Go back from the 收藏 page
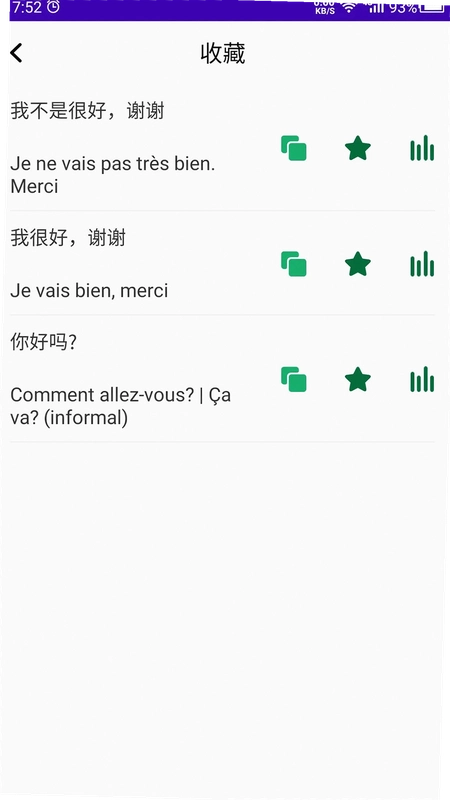 (x=16, y=53)
